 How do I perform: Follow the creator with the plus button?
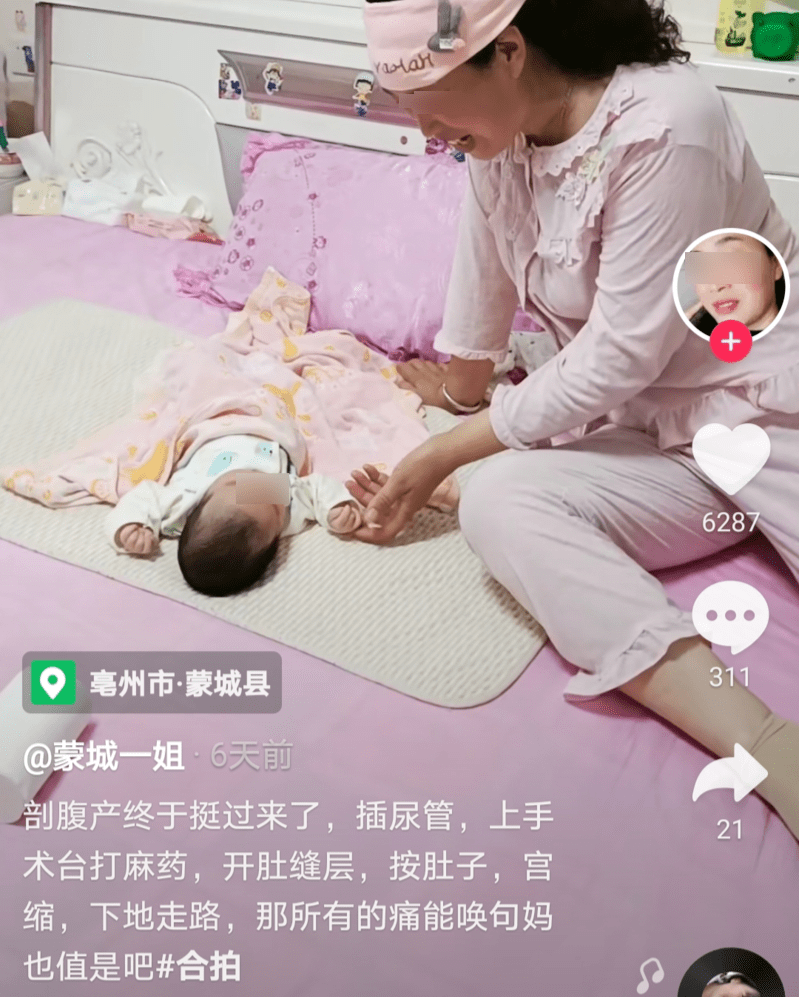coord(730,342)
